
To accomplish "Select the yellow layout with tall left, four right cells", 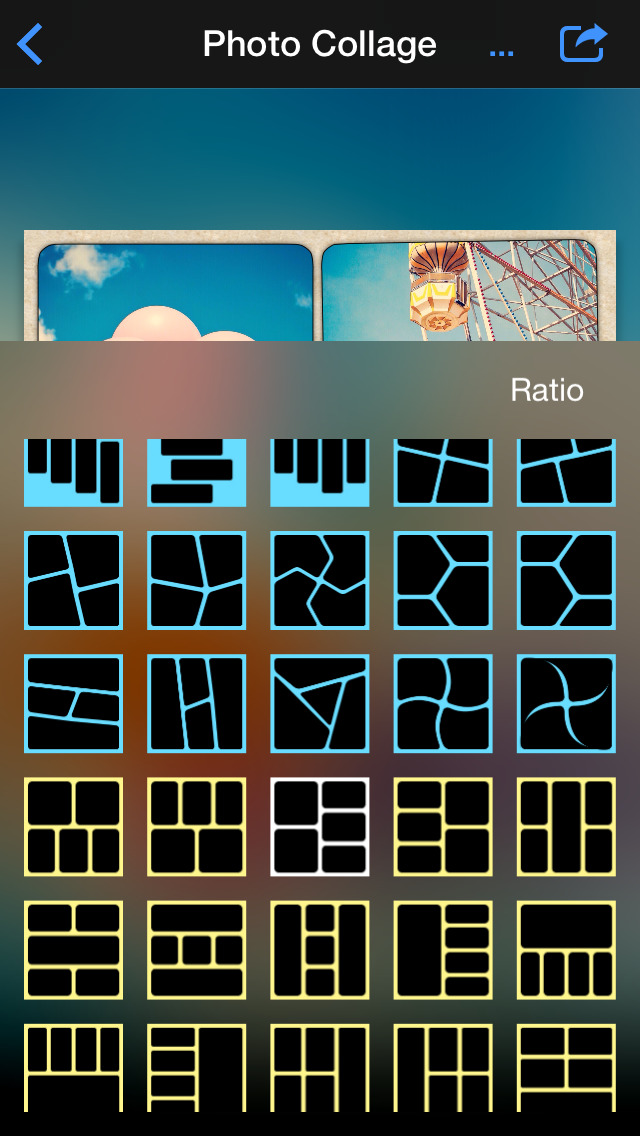I will point(443,949).
